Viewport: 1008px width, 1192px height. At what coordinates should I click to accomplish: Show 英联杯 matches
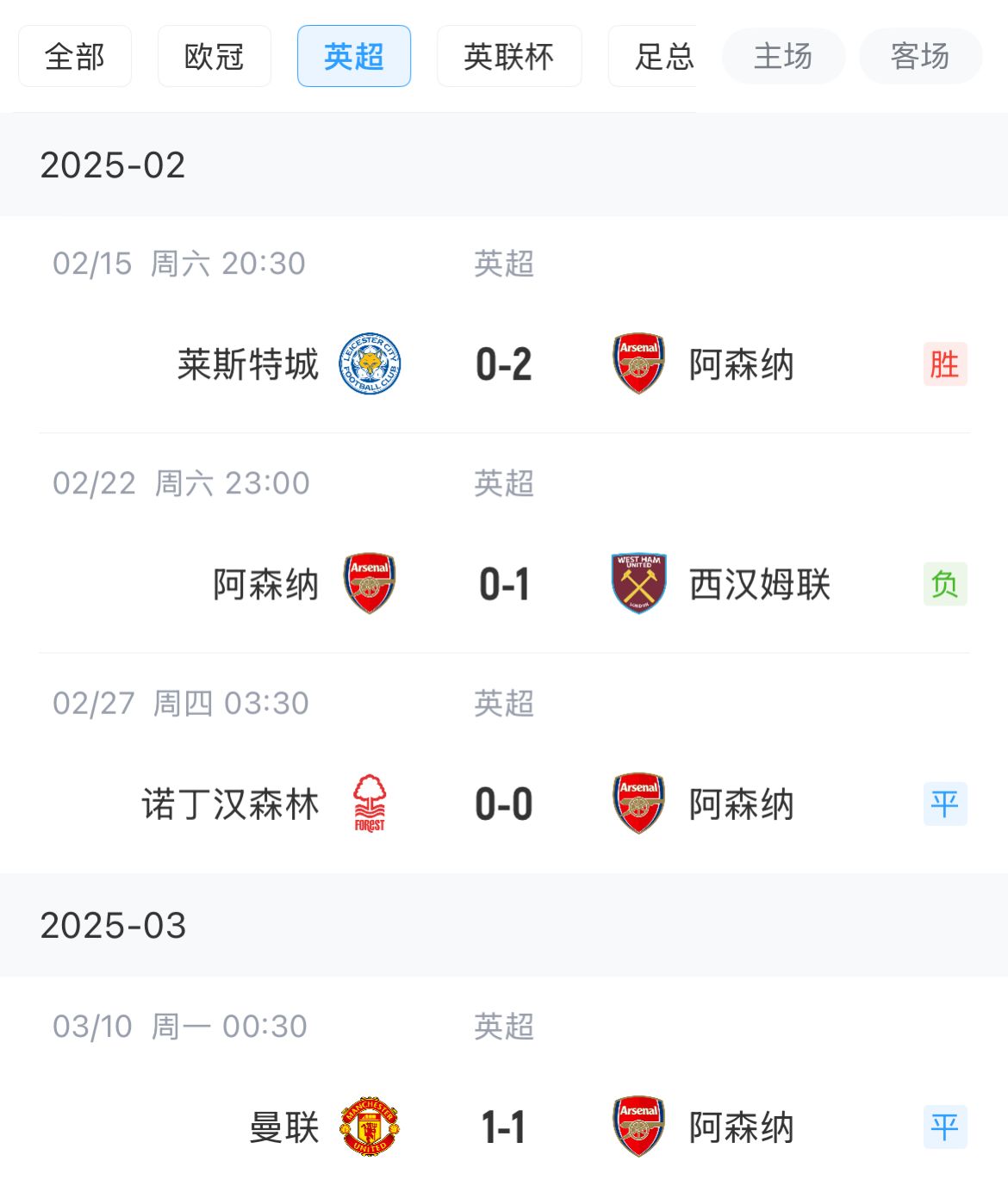(509, 57)
